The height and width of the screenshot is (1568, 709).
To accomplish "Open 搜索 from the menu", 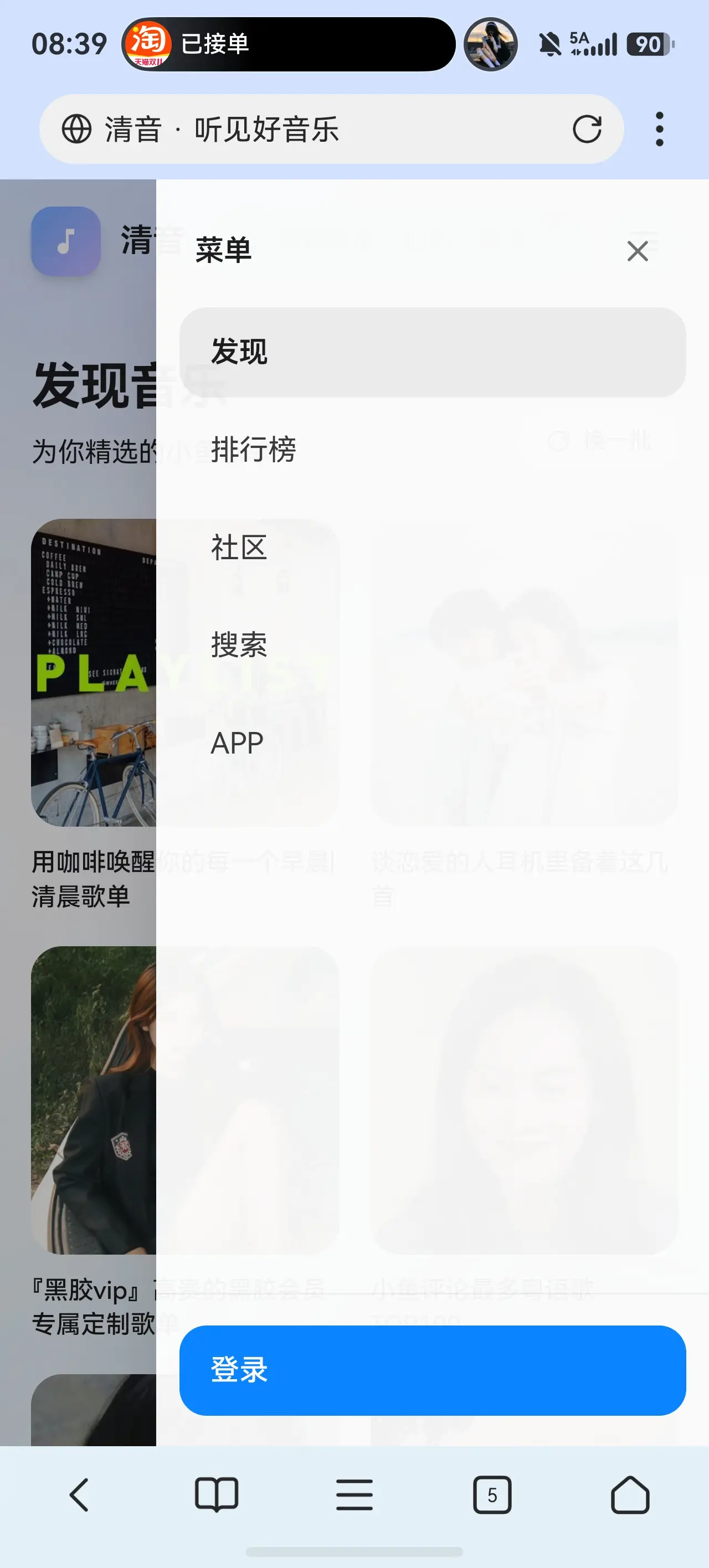I will (433, 644).
